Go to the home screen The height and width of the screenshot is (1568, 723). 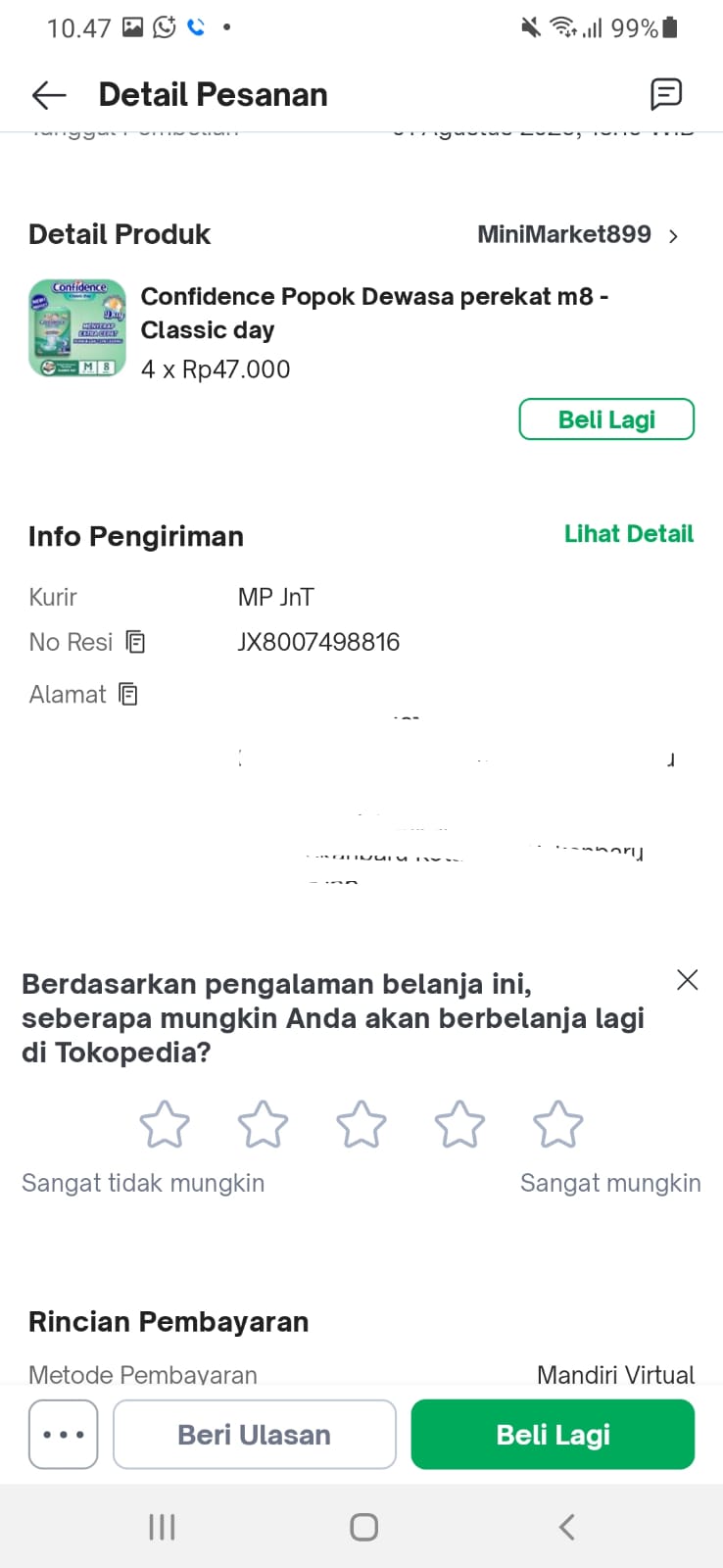point(363,1527)
